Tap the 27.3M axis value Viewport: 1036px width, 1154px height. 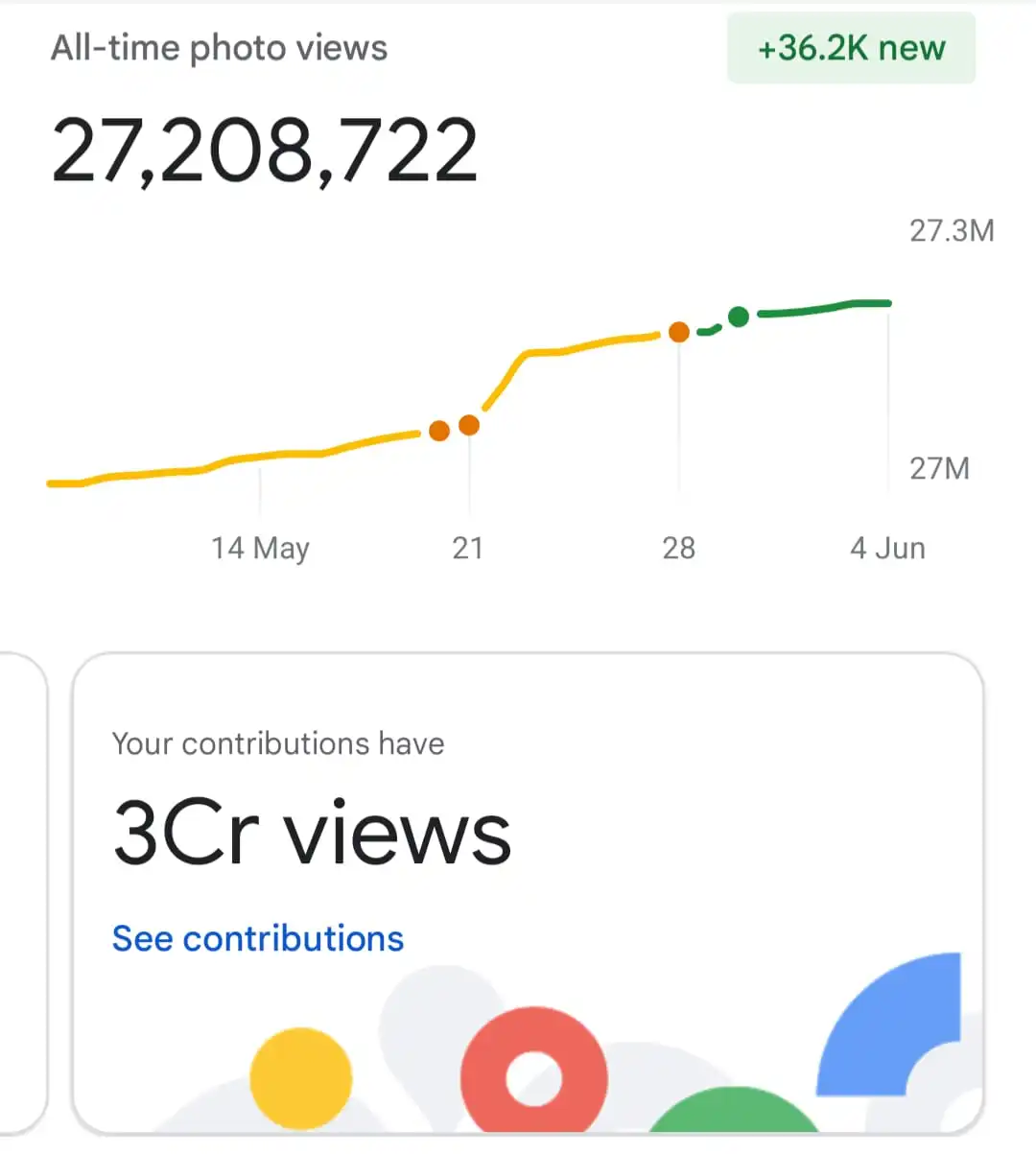pyautogui.click(x=953, y=230)
